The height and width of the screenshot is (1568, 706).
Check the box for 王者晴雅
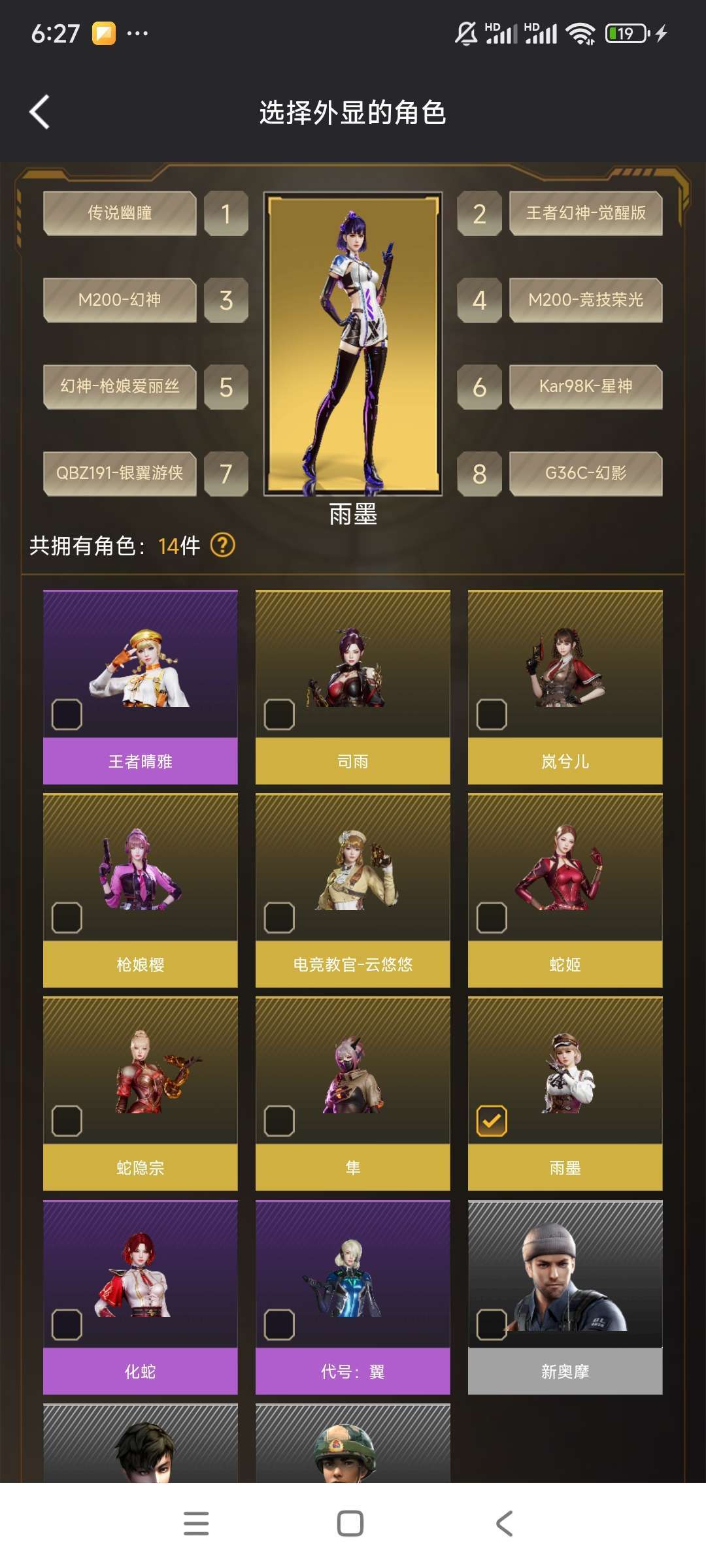tap(67, 715)
